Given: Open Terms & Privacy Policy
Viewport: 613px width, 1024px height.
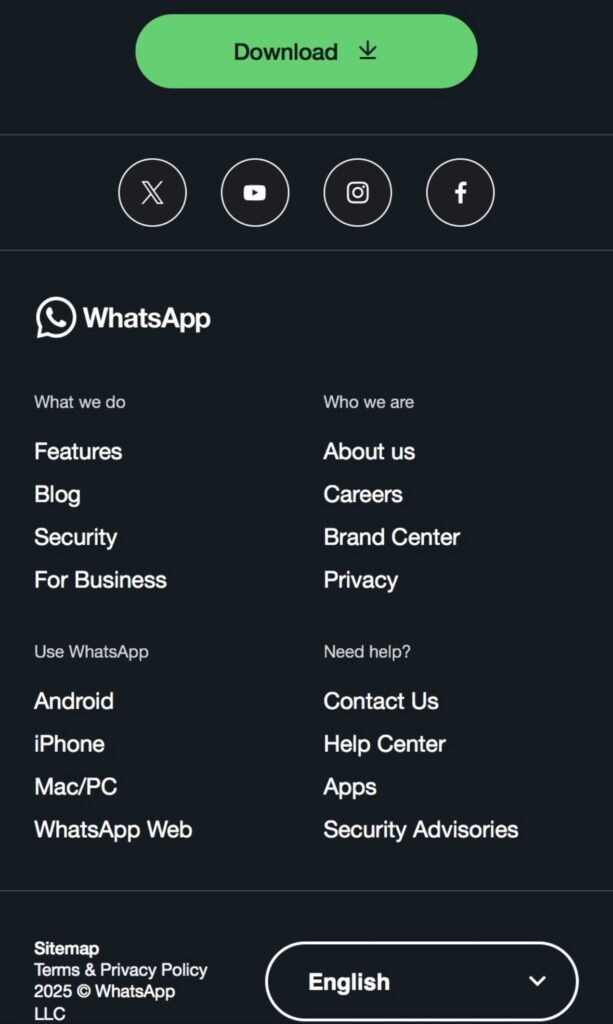Looking at the screenshot, I should pyautogui.click(x=121, y=970).
